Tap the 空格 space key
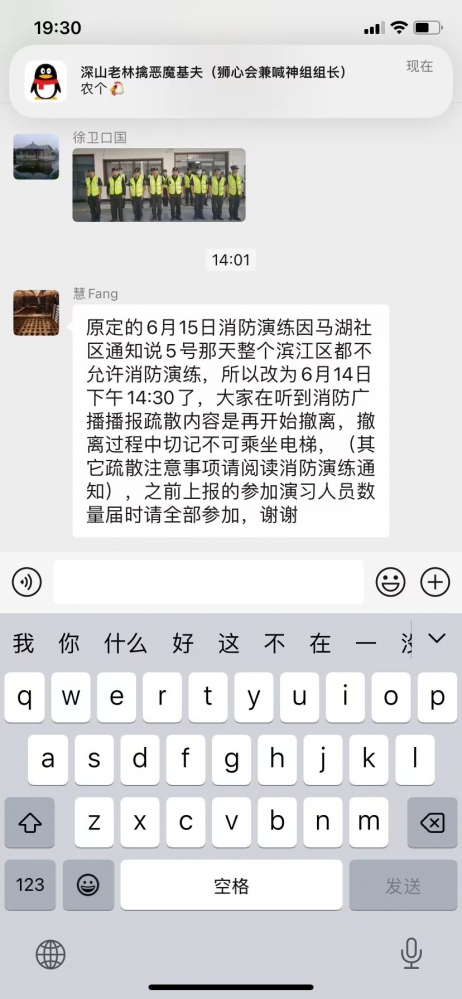 (231, 885)
